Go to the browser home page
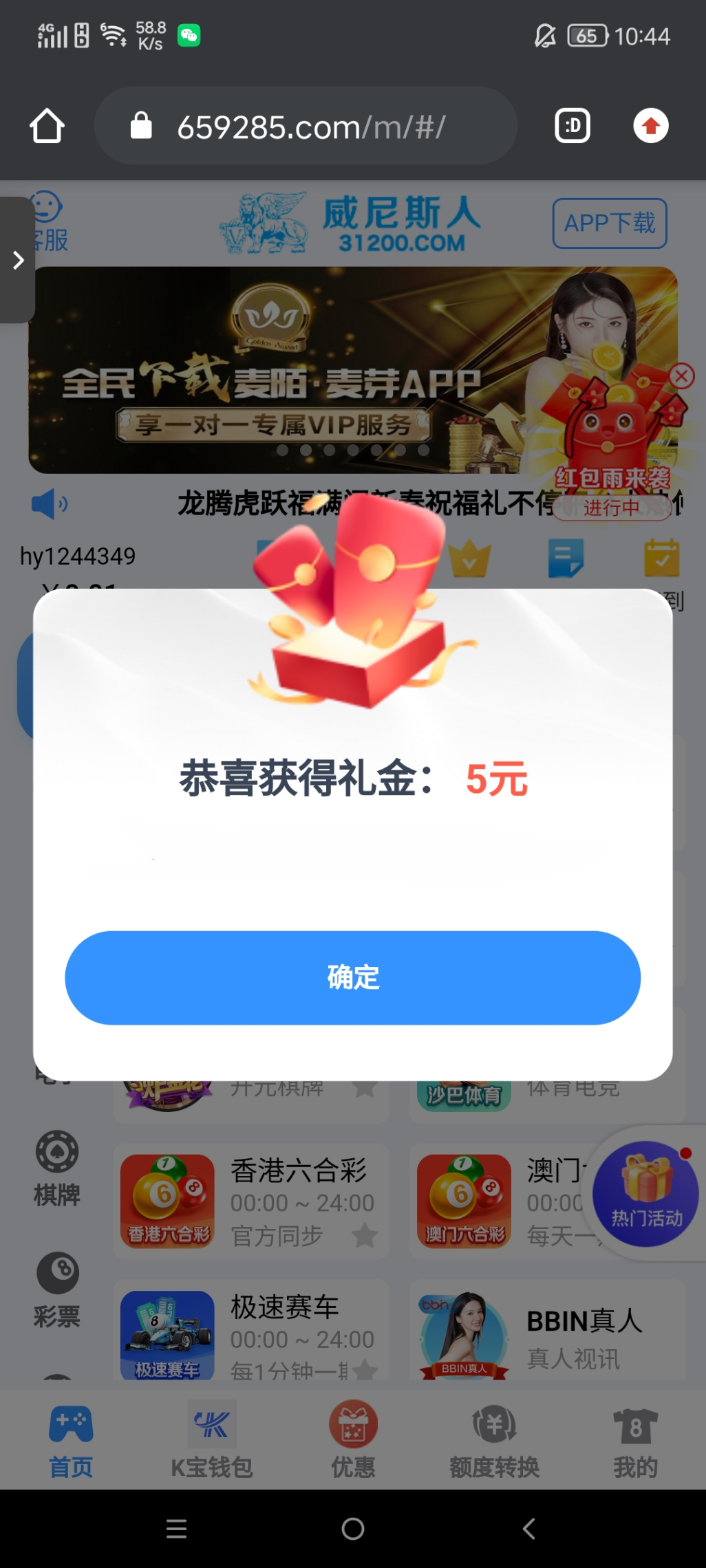Image resolution: width=706 pixels, height=1568 pixels. click(47, 127)
